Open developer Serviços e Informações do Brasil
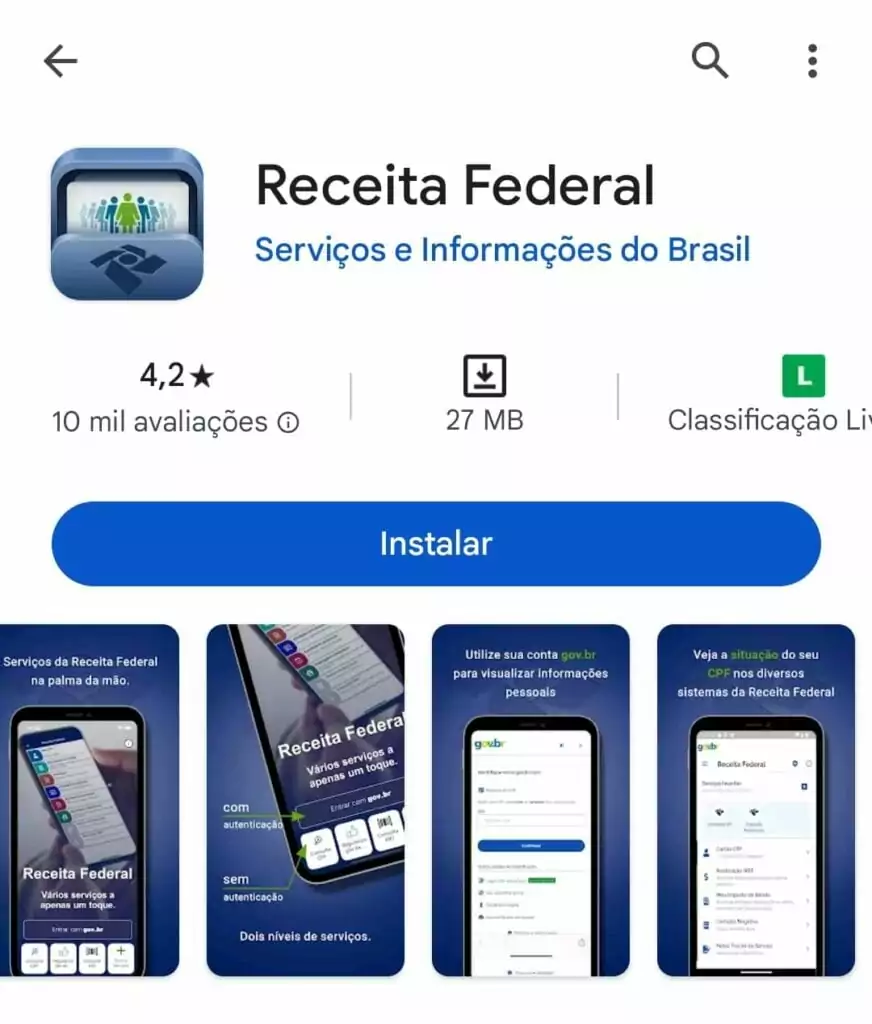872x1024 pixels. [502, 249]
